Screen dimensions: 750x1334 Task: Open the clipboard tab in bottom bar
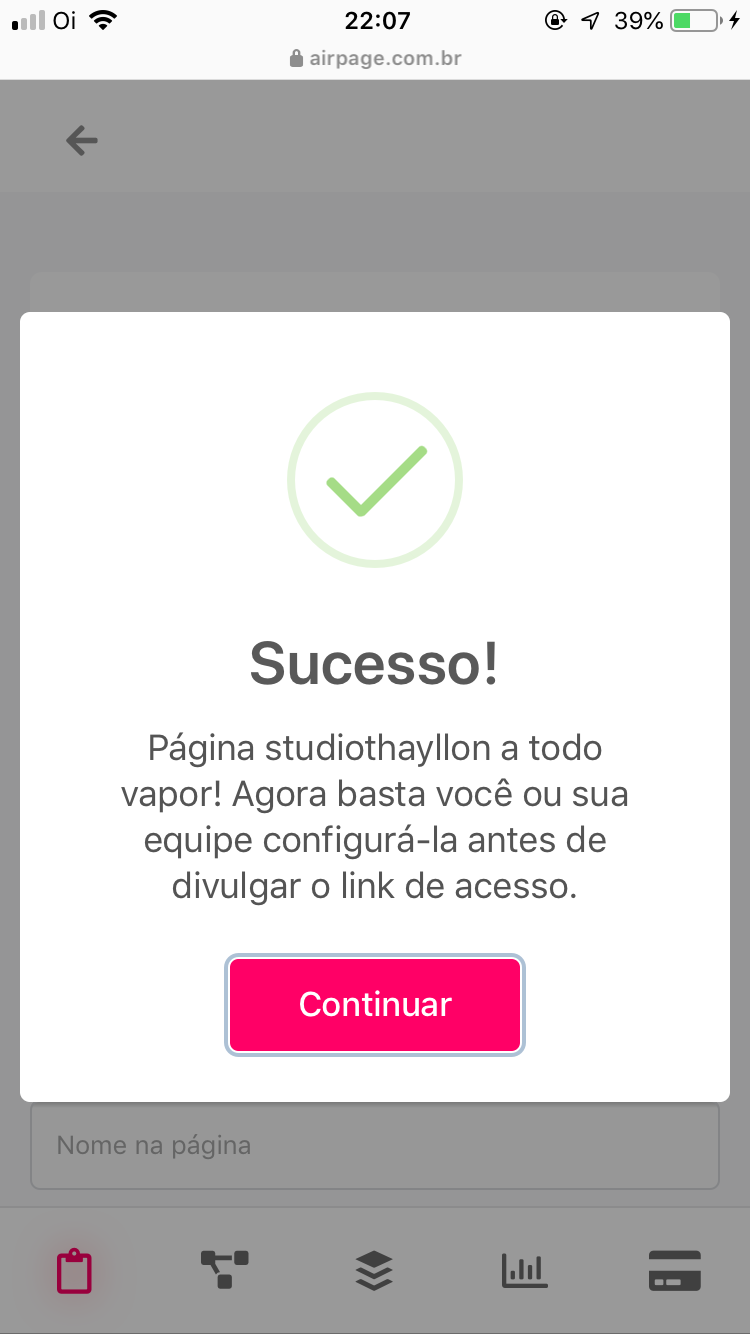(74, 1271)
